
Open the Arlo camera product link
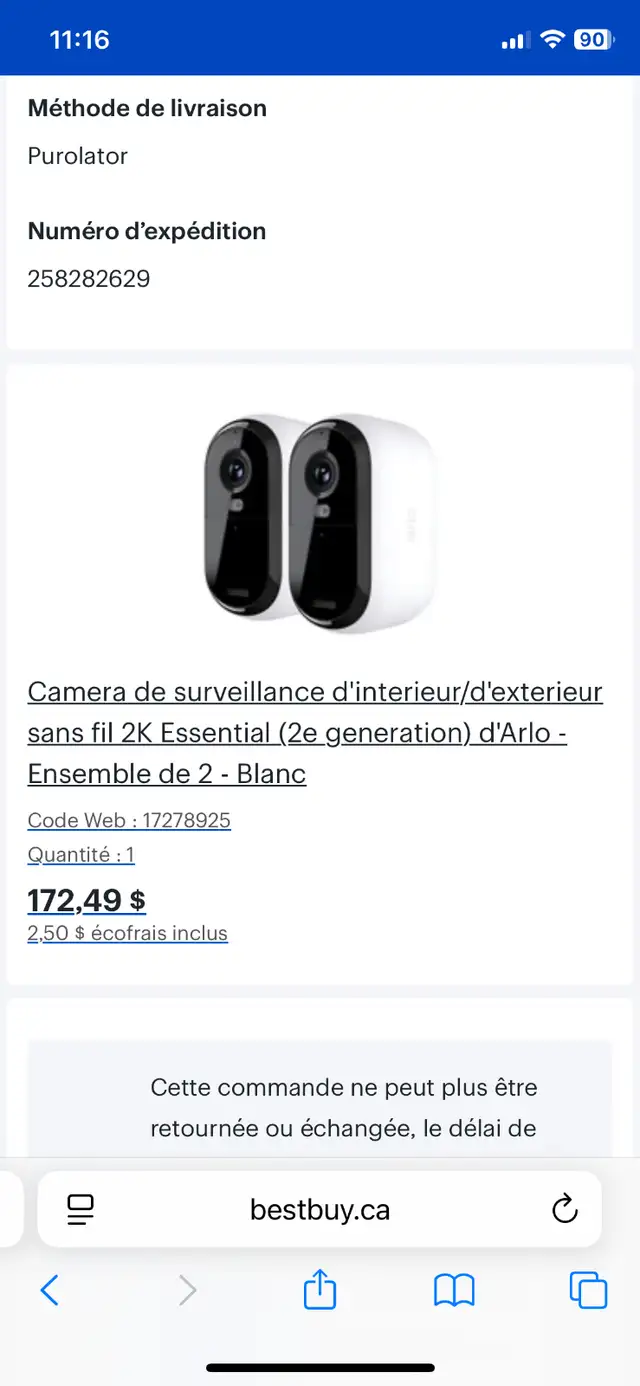(x=315, y=732)
